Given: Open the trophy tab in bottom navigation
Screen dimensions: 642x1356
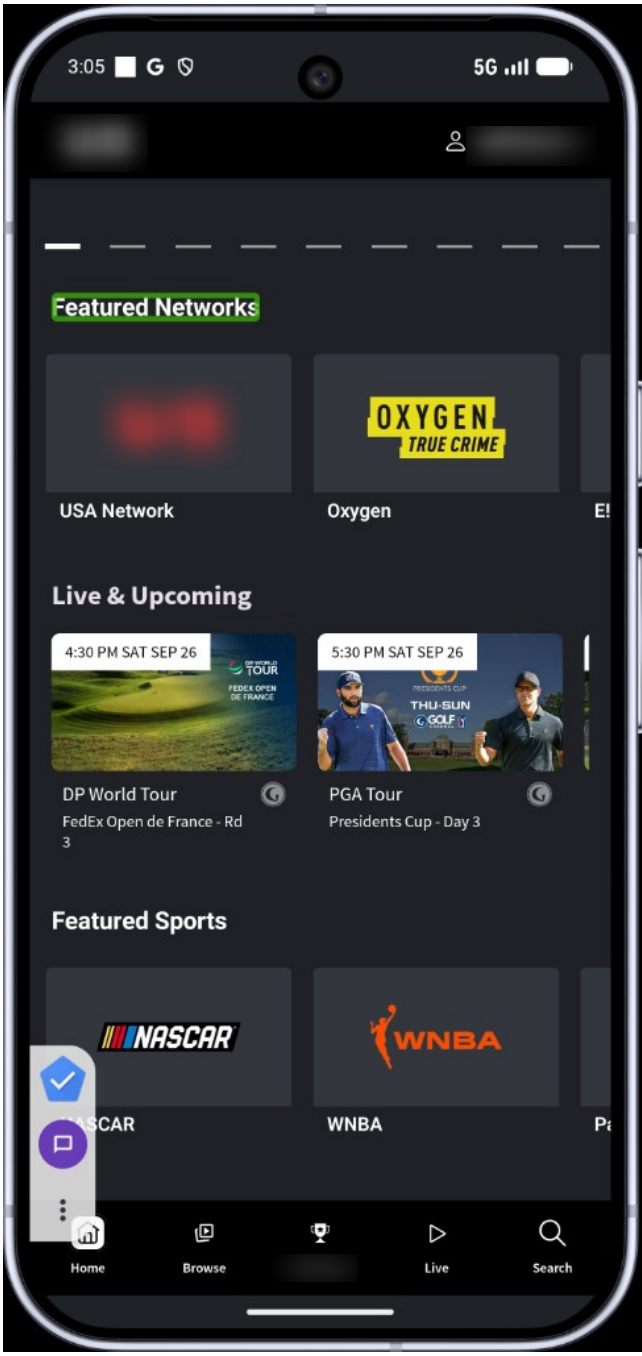Looking at the screenshot, I should tap(320, 1234).
